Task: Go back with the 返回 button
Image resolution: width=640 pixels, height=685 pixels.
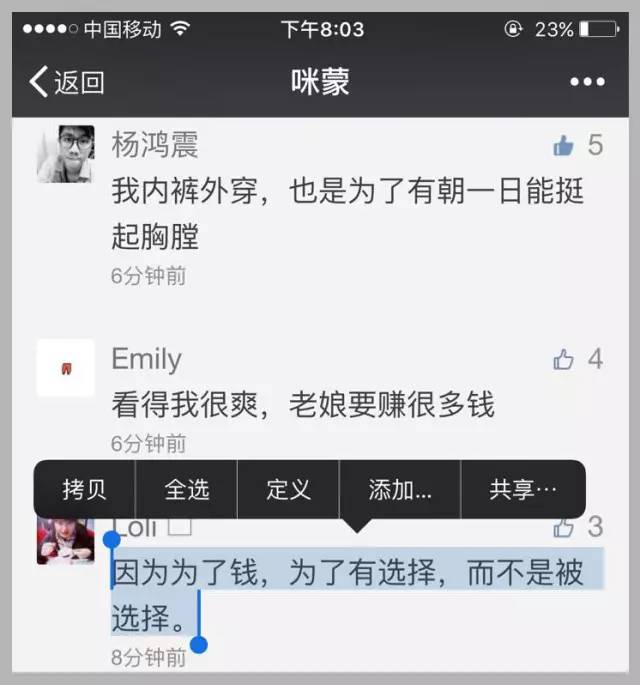Action: pos(66,82)
